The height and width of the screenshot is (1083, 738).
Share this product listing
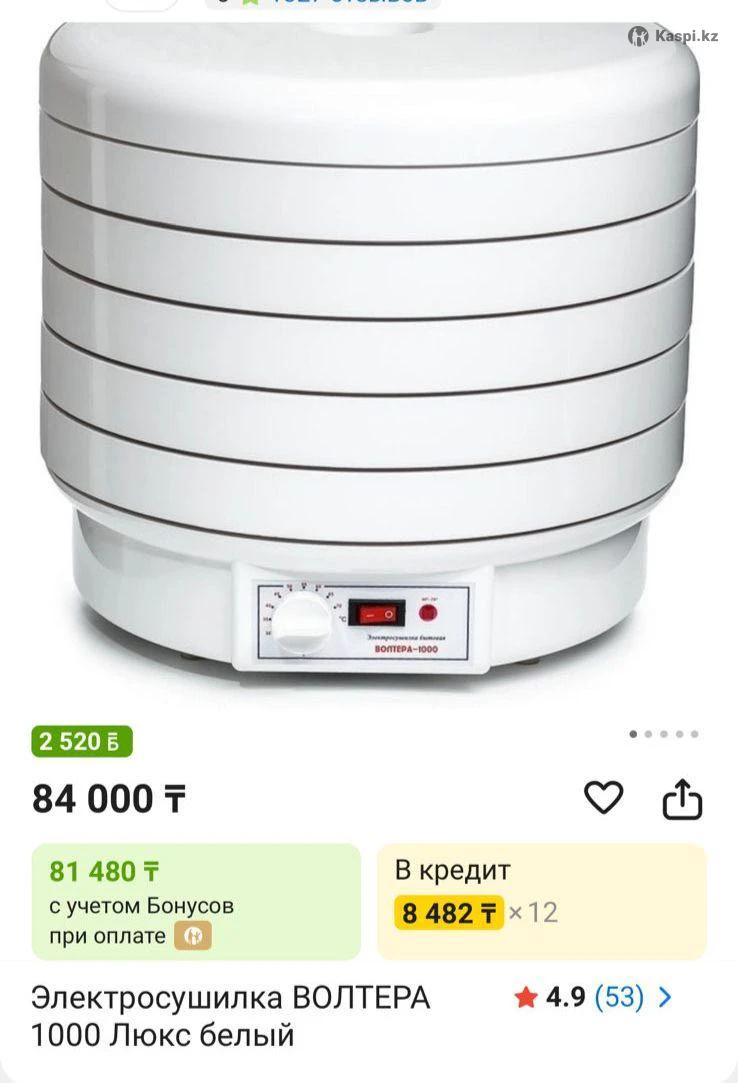[683, 799]
